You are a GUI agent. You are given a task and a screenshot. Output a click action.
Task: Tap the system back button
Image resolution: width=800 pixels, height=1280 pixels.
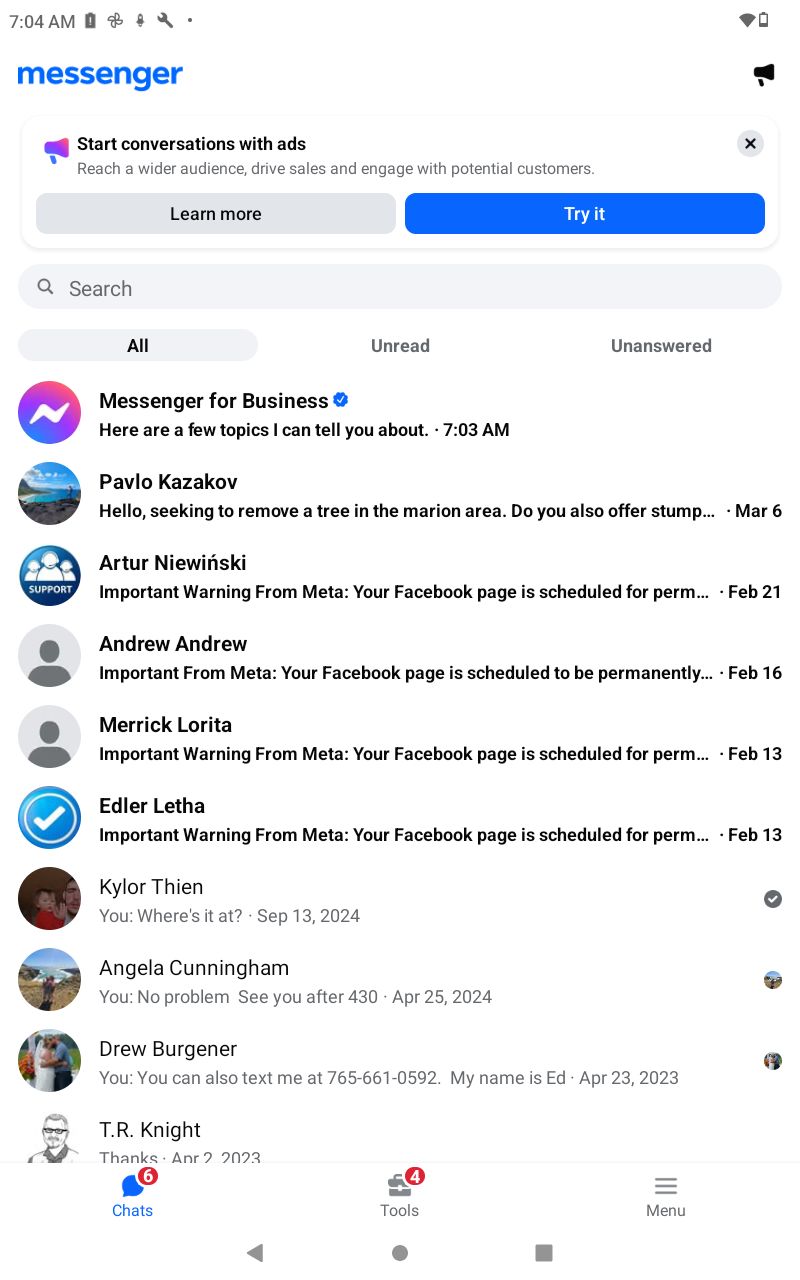pos(255,1252)
